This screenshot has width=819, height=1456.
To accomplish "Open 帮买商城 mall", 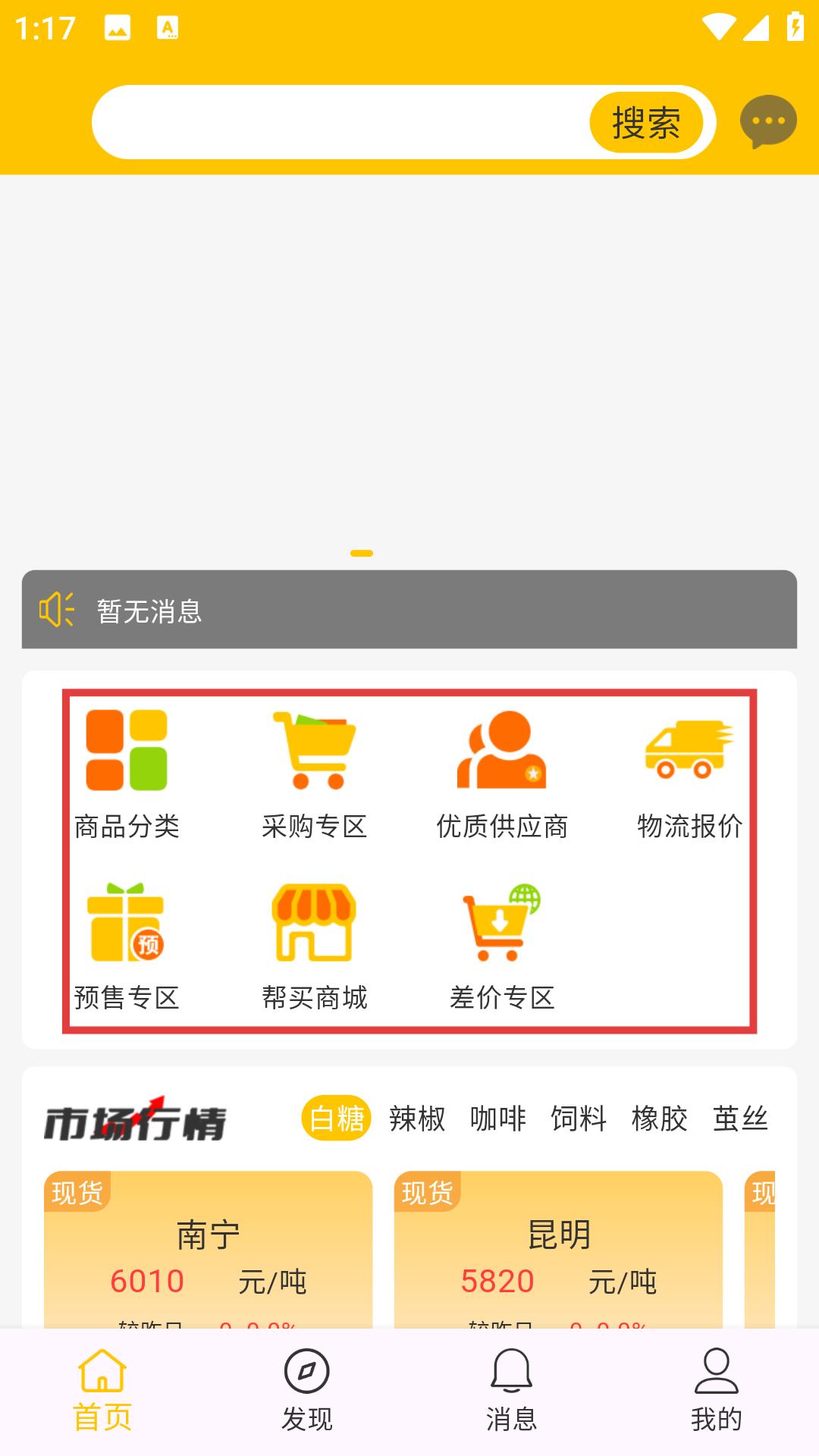I will tap(314, 946).
